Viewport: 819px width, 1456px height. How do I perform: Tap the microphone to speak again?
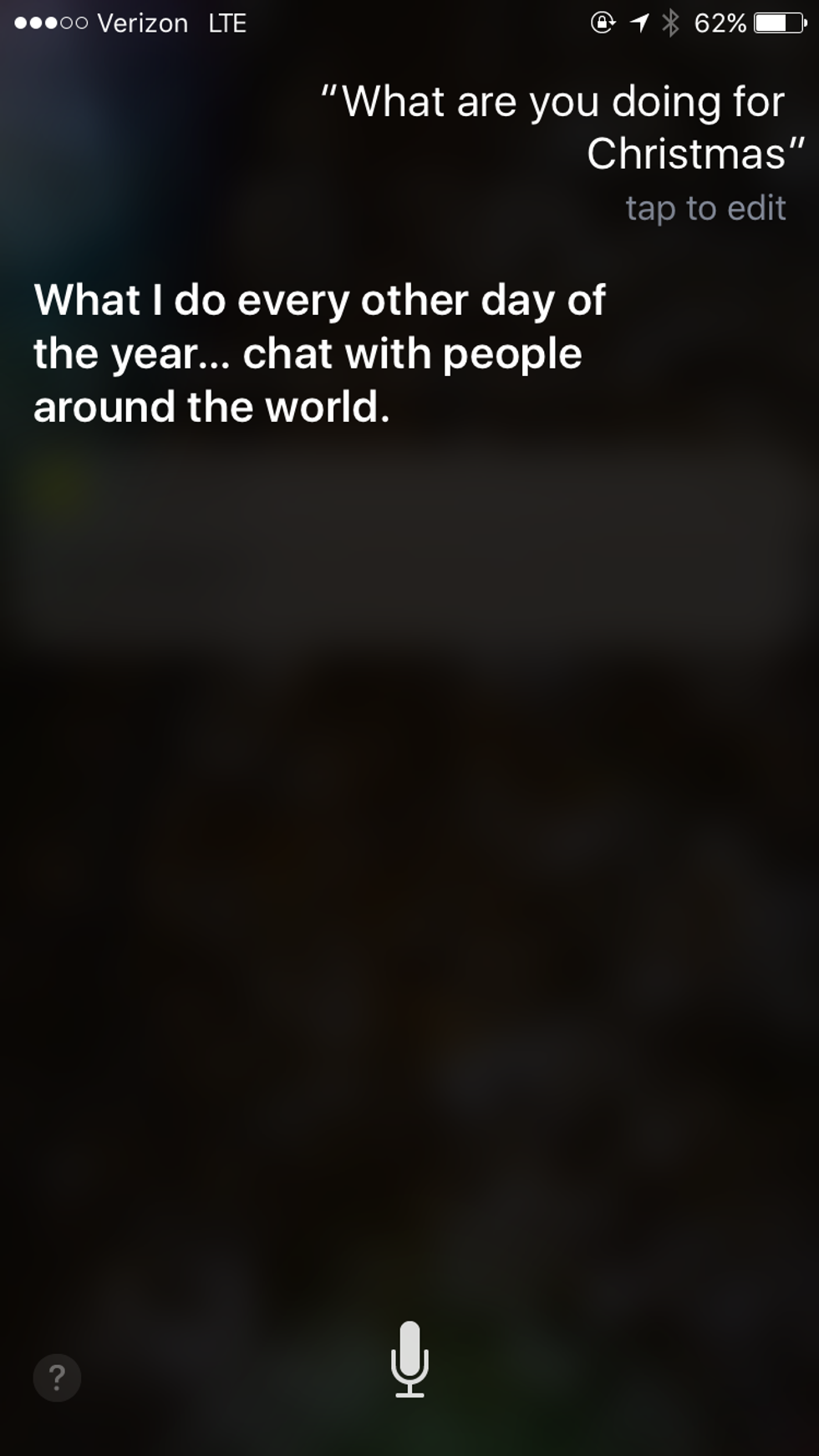click(409, 1358)
